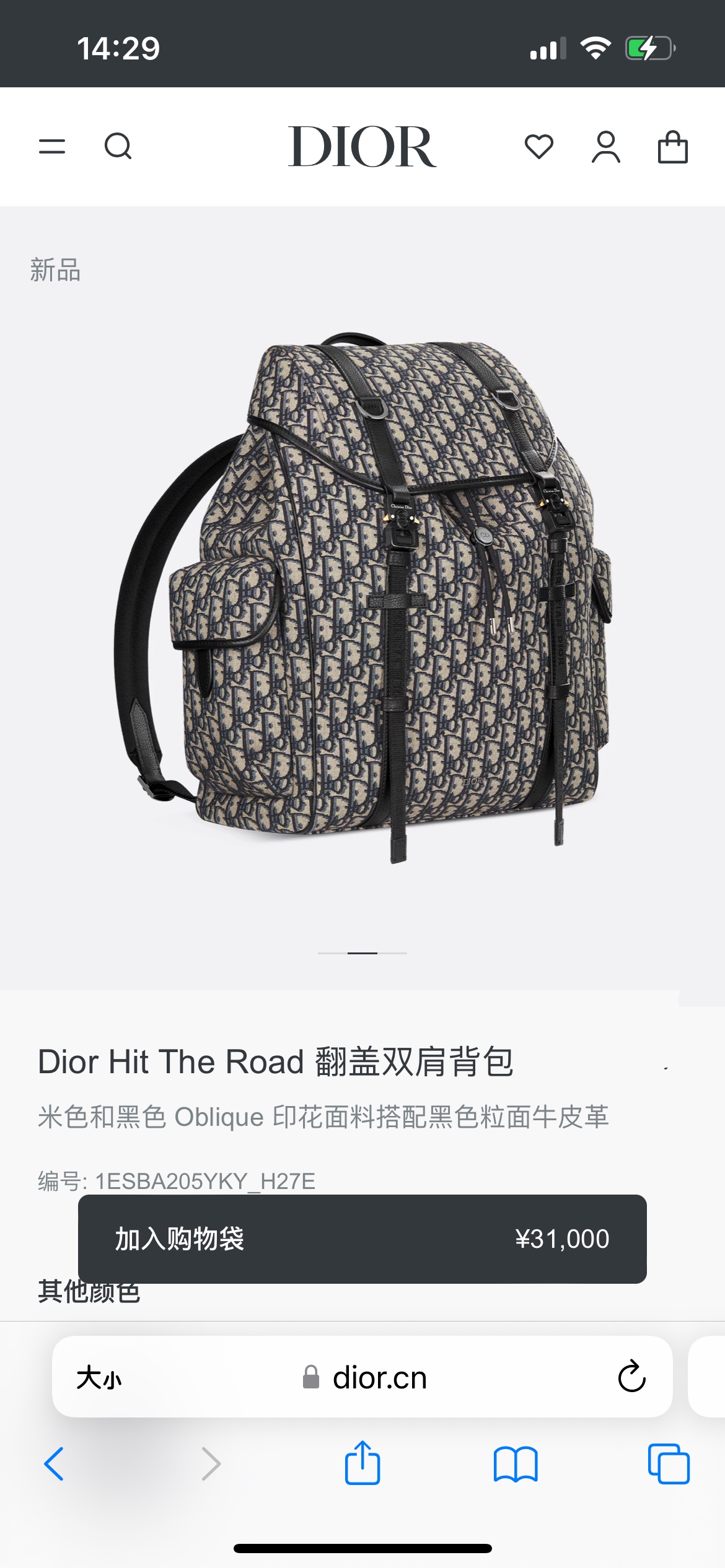
Task: Open the wishlist heart
Action: click(x=538, y=147)
